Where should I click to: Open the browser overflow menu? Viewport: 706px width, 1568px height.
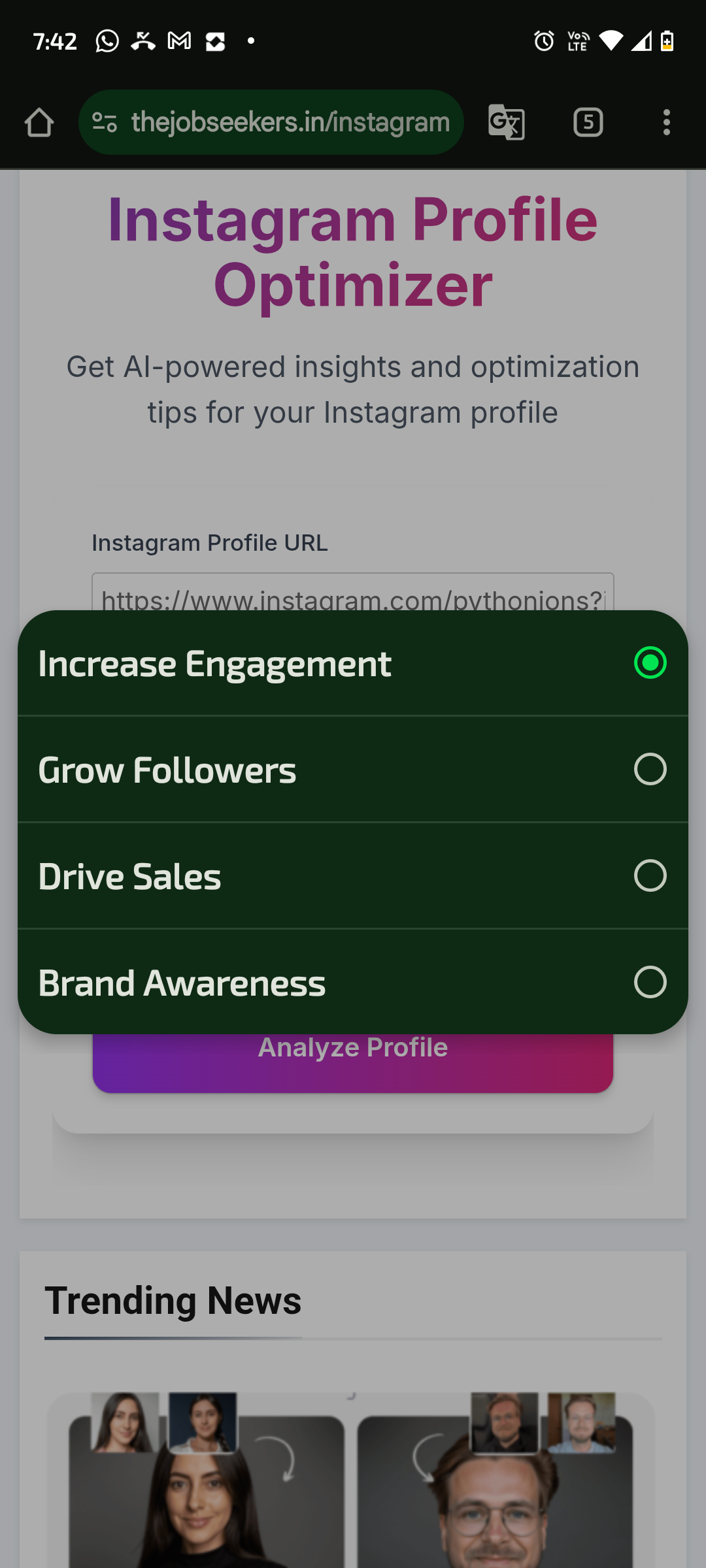pos(666,122)
